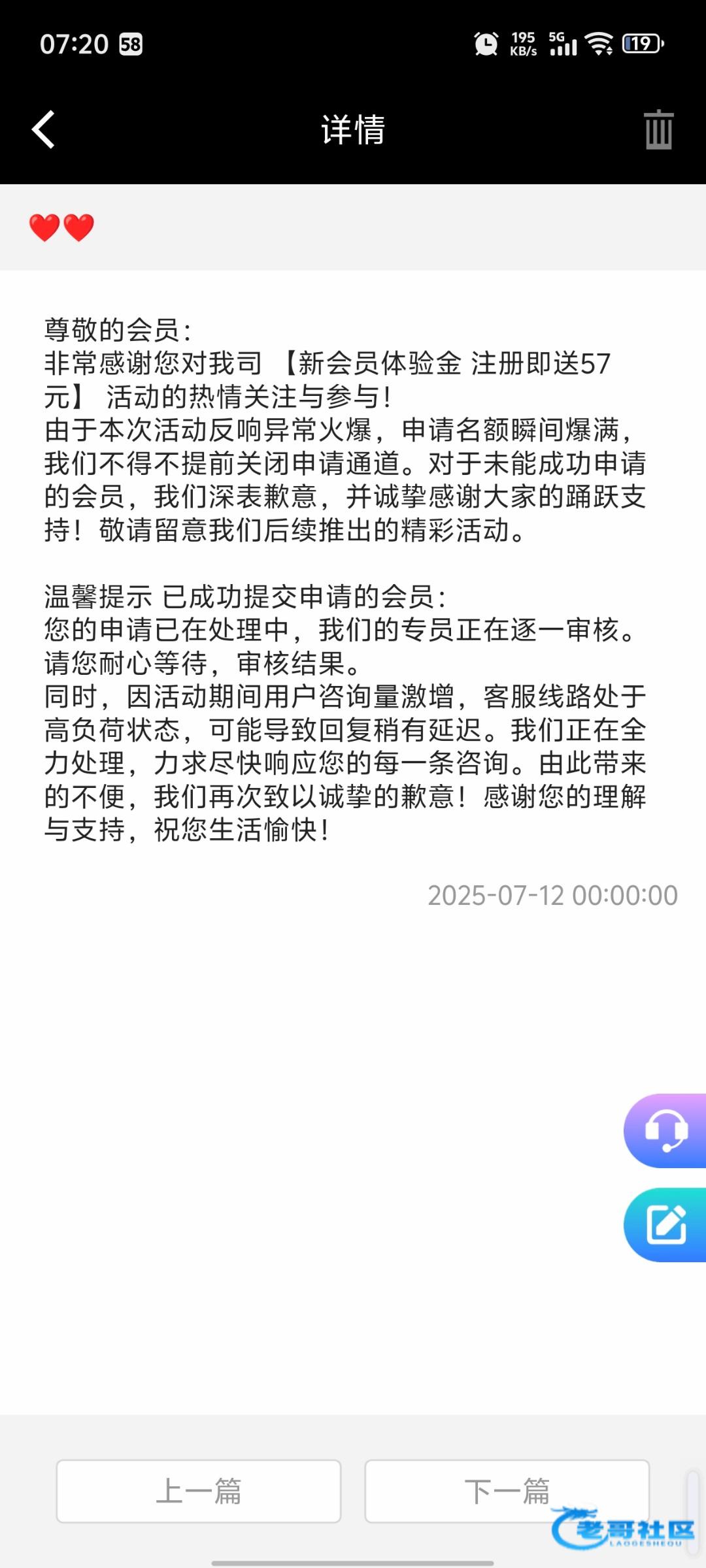Go back using the top-left arrow
This screenshot has width=706, height=1568.
43,129
